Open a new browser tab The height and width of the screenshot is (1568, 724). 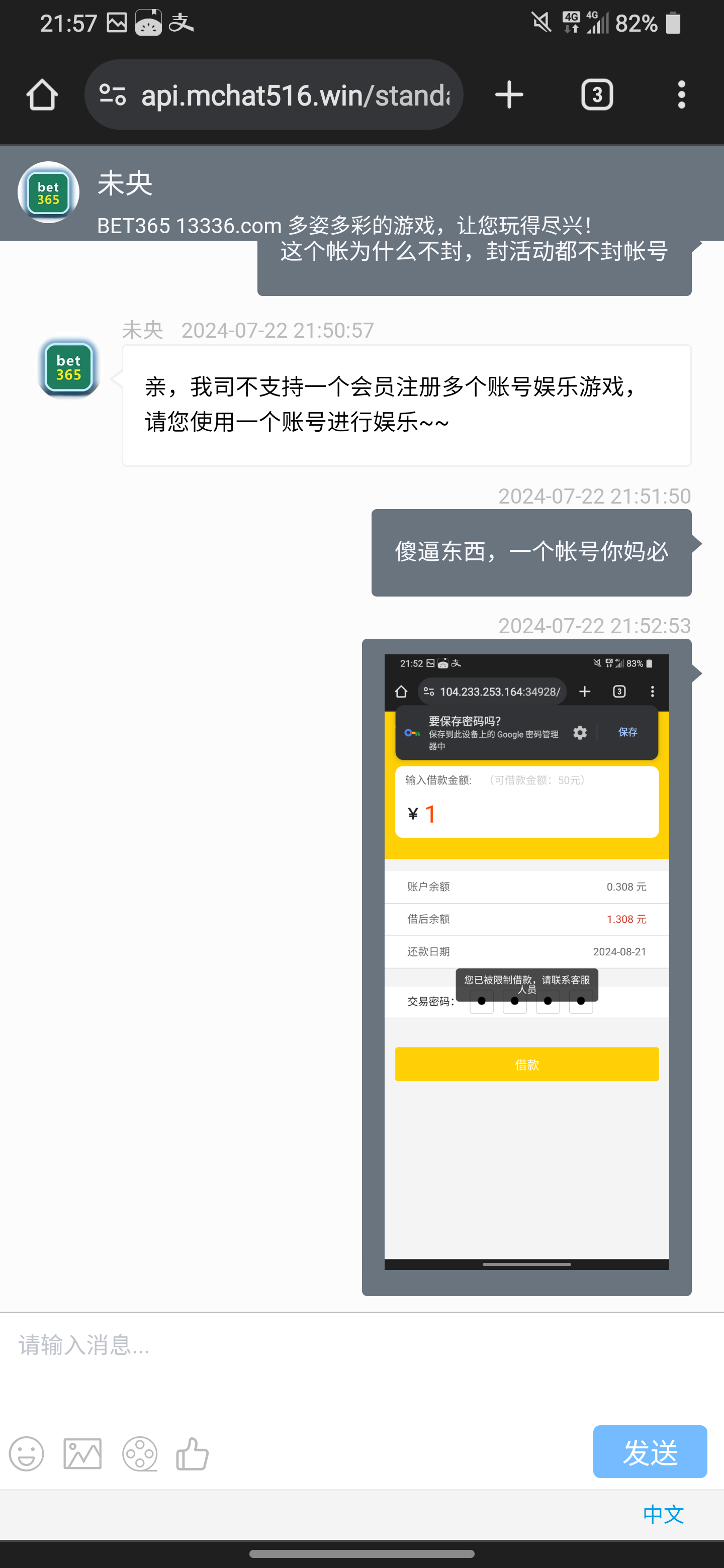(x=509, y=95)
